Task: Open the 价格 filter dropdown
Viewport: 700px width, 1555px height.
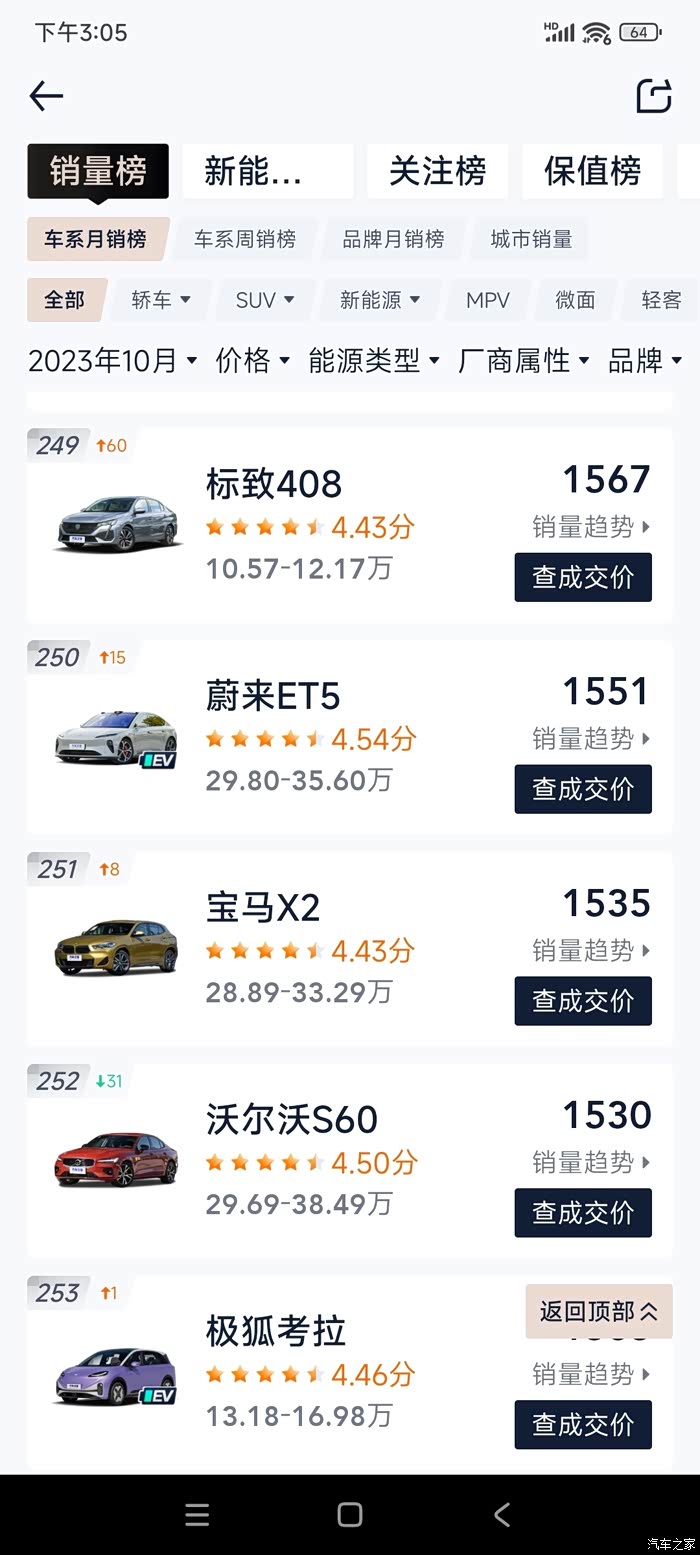Action: pyautogui.click(x=252, y=360)
